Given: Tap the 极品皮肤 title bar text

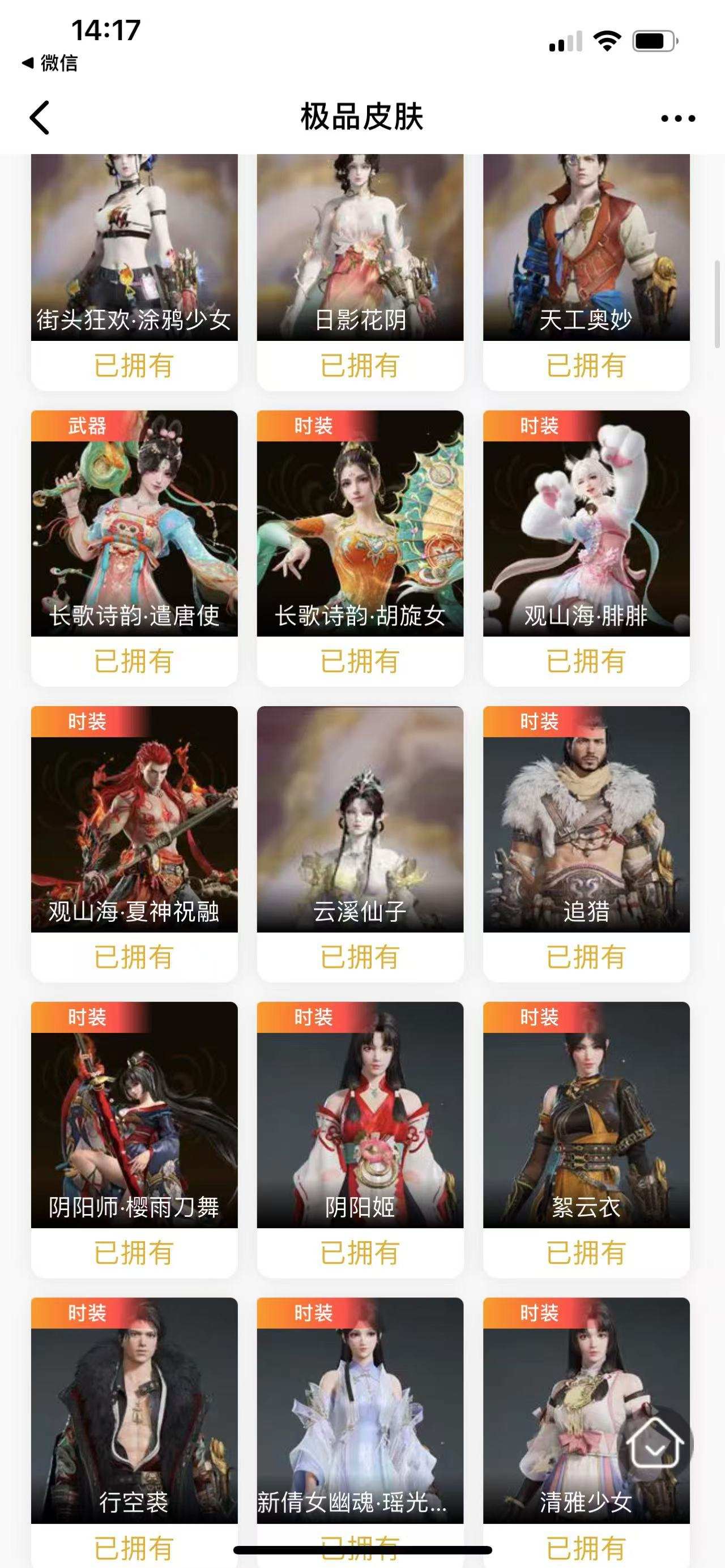Looking at the screenshot, I should tap(362, 117).
